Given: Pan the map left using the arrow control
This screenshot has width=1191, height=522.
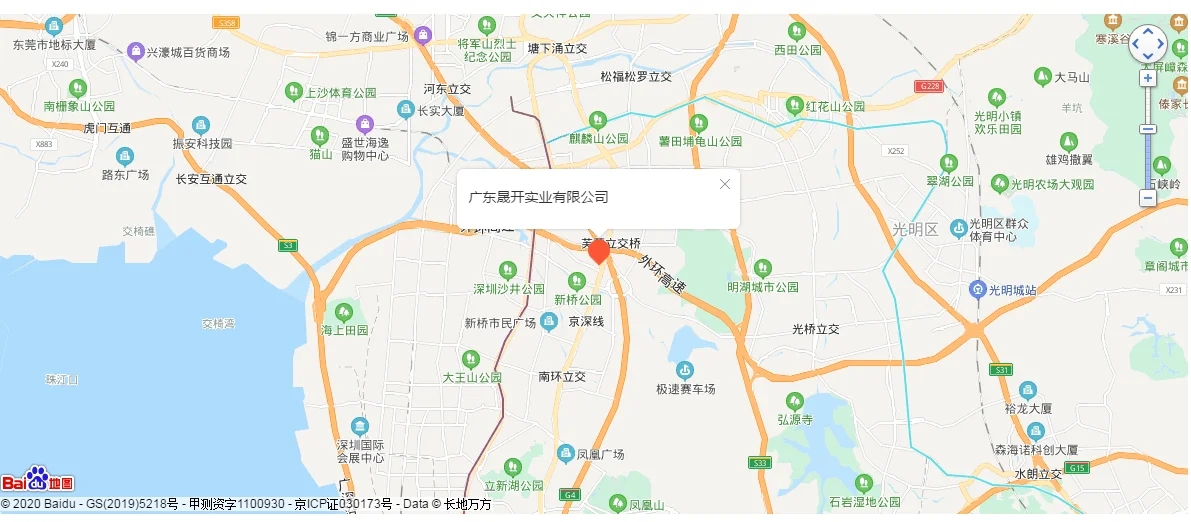Looking at the screenshot, I should tap(1136, 44).
